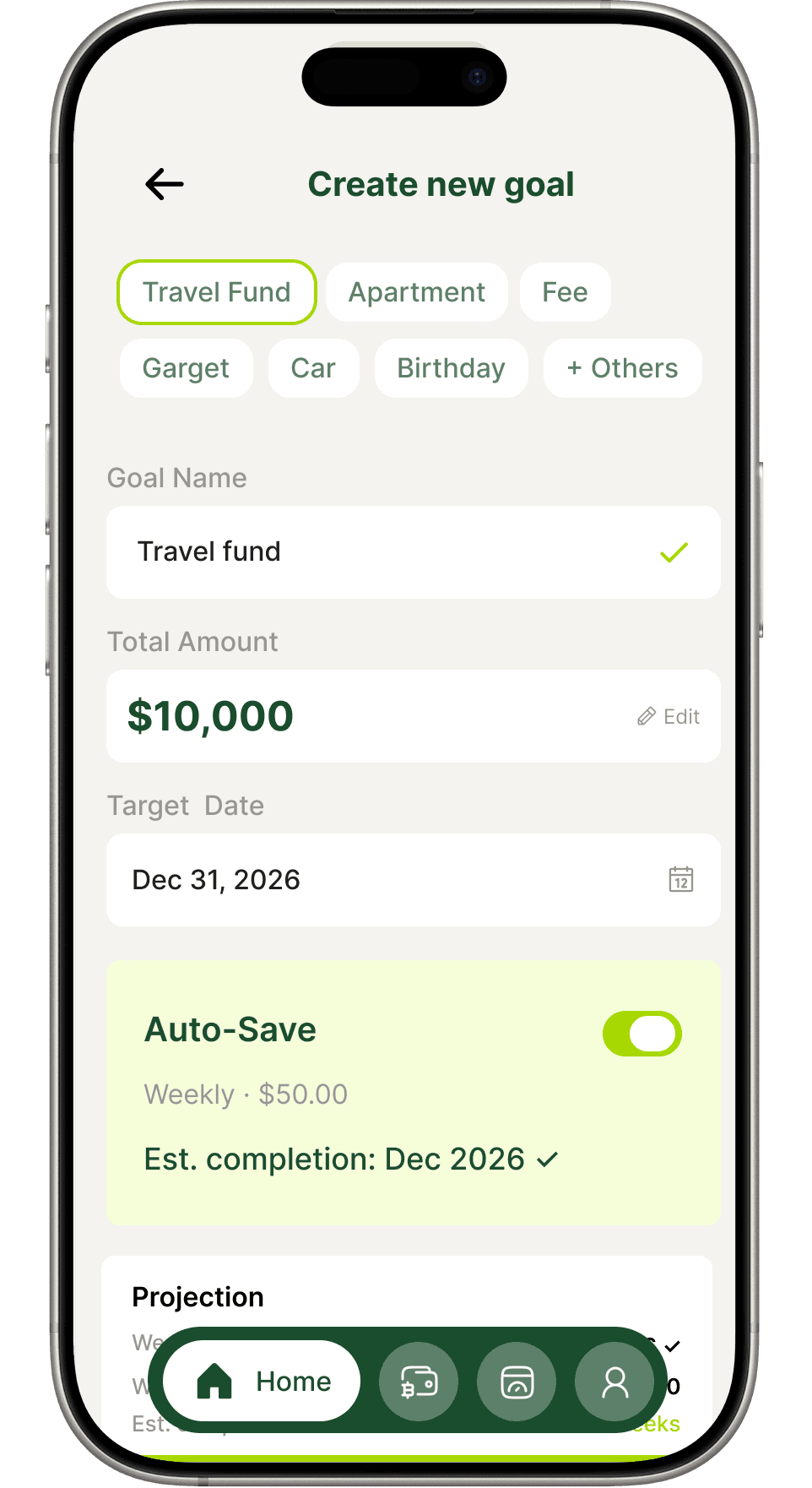Choose the Car goal chip

click(313, 368)
